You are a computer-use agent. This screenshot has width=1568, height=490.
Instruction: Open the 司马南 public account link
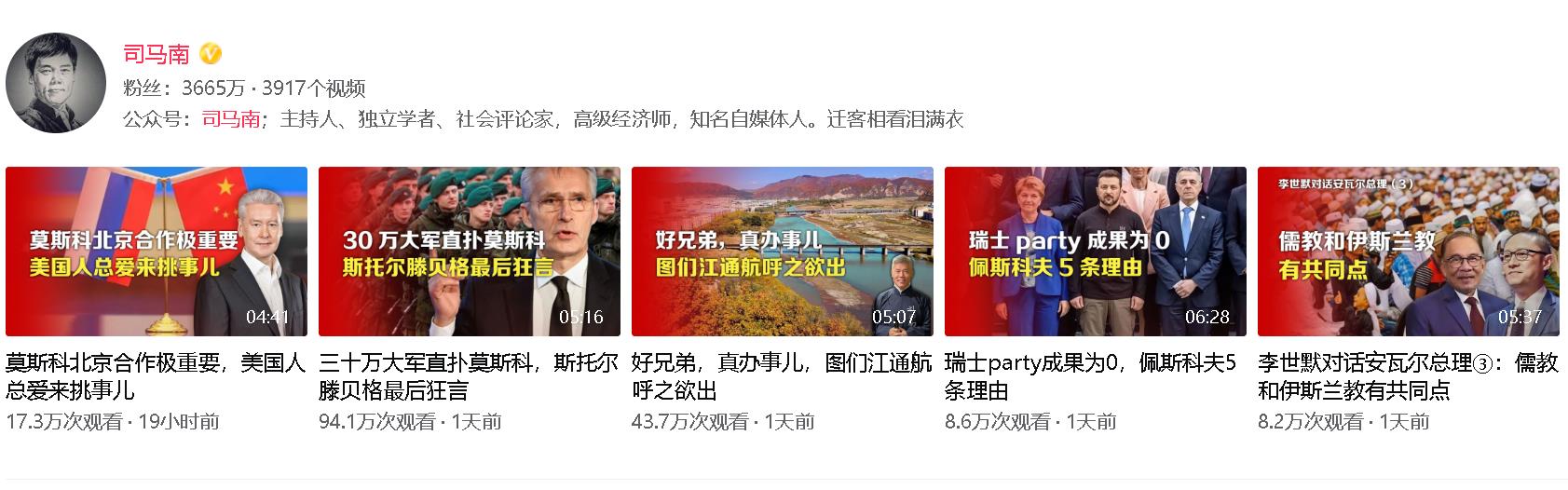tap(231, 119)
